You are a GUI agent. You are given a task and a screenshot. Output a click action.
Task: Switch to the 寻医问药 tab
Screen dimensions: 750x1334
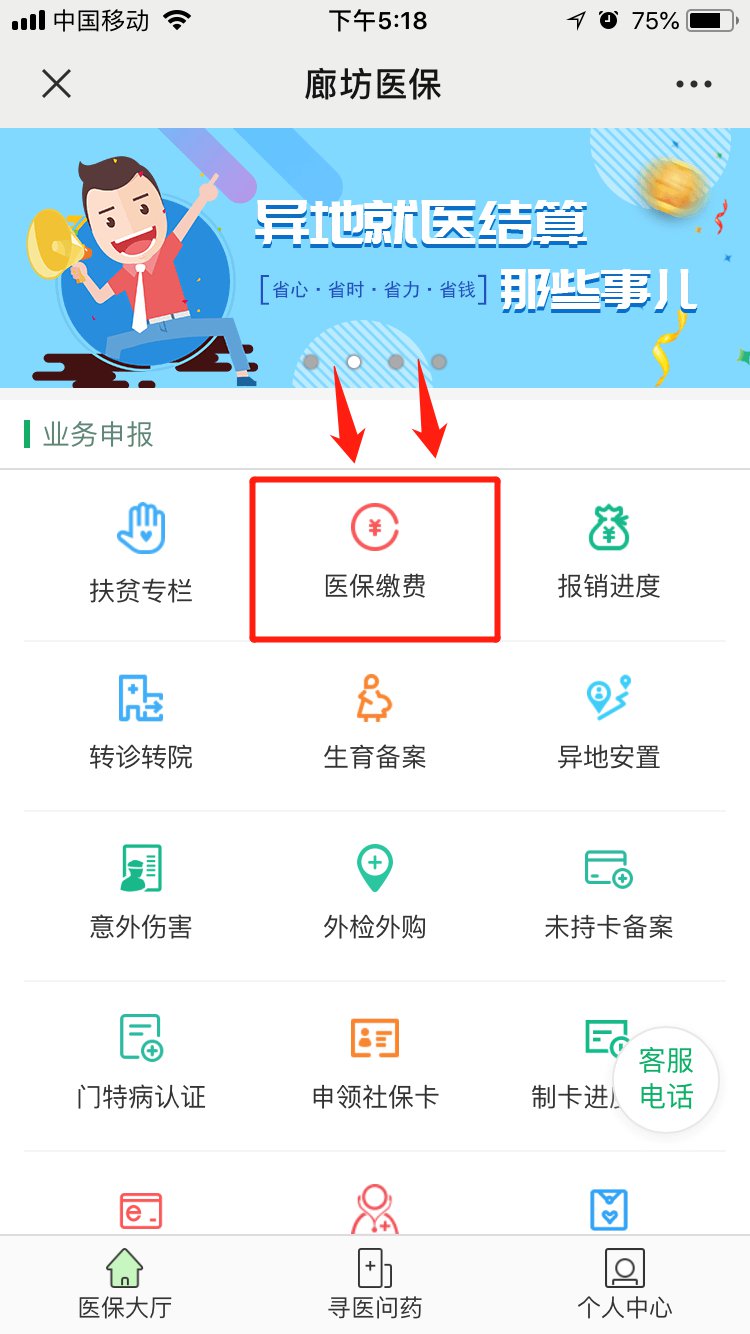point(375,1285)
